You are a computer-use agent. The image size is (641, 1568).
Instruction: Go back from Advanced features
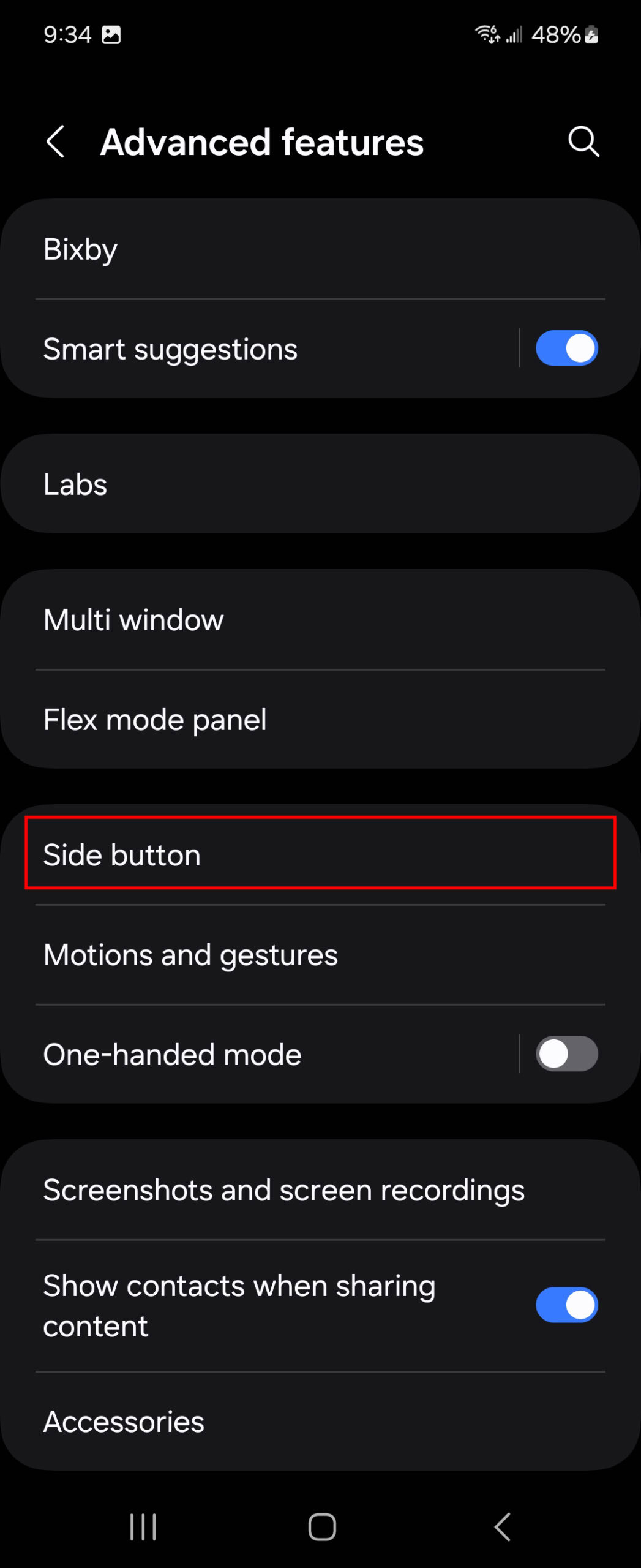(56, 142)
